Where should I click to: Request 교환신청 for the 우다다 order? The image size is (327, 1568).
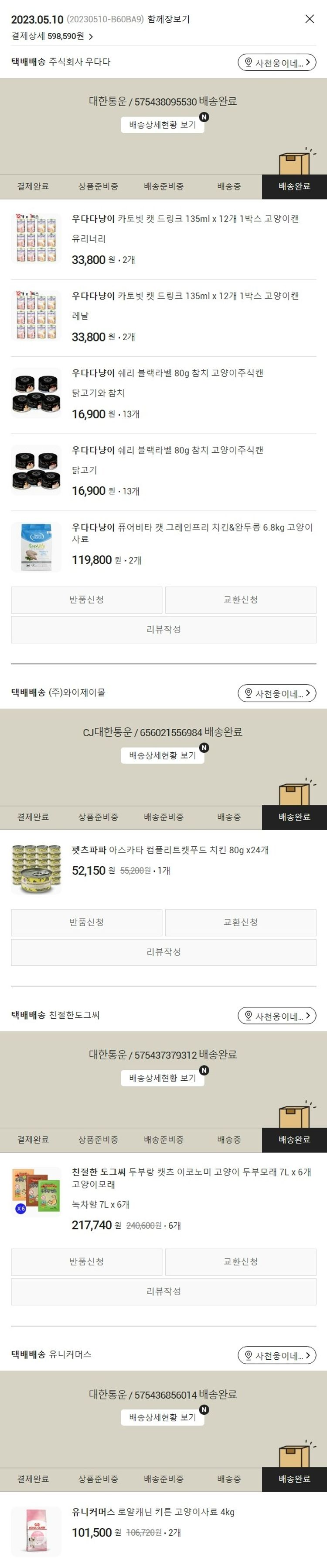240,600
